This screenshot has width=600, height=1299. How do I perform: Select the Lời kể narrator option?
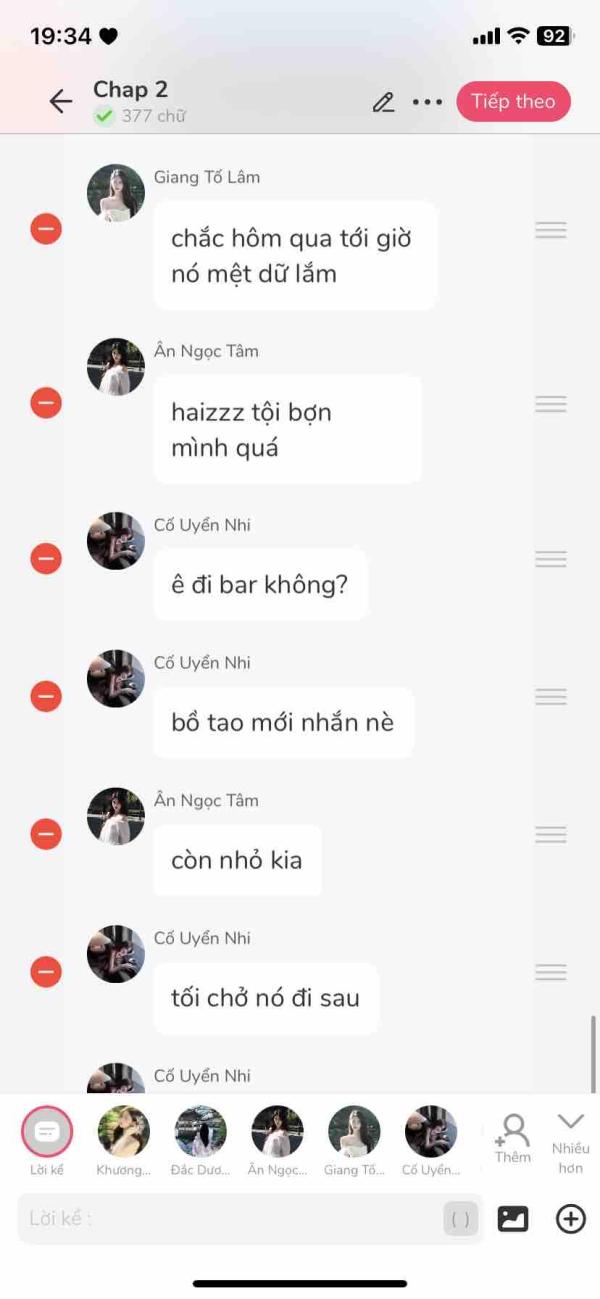point(47,1140)
